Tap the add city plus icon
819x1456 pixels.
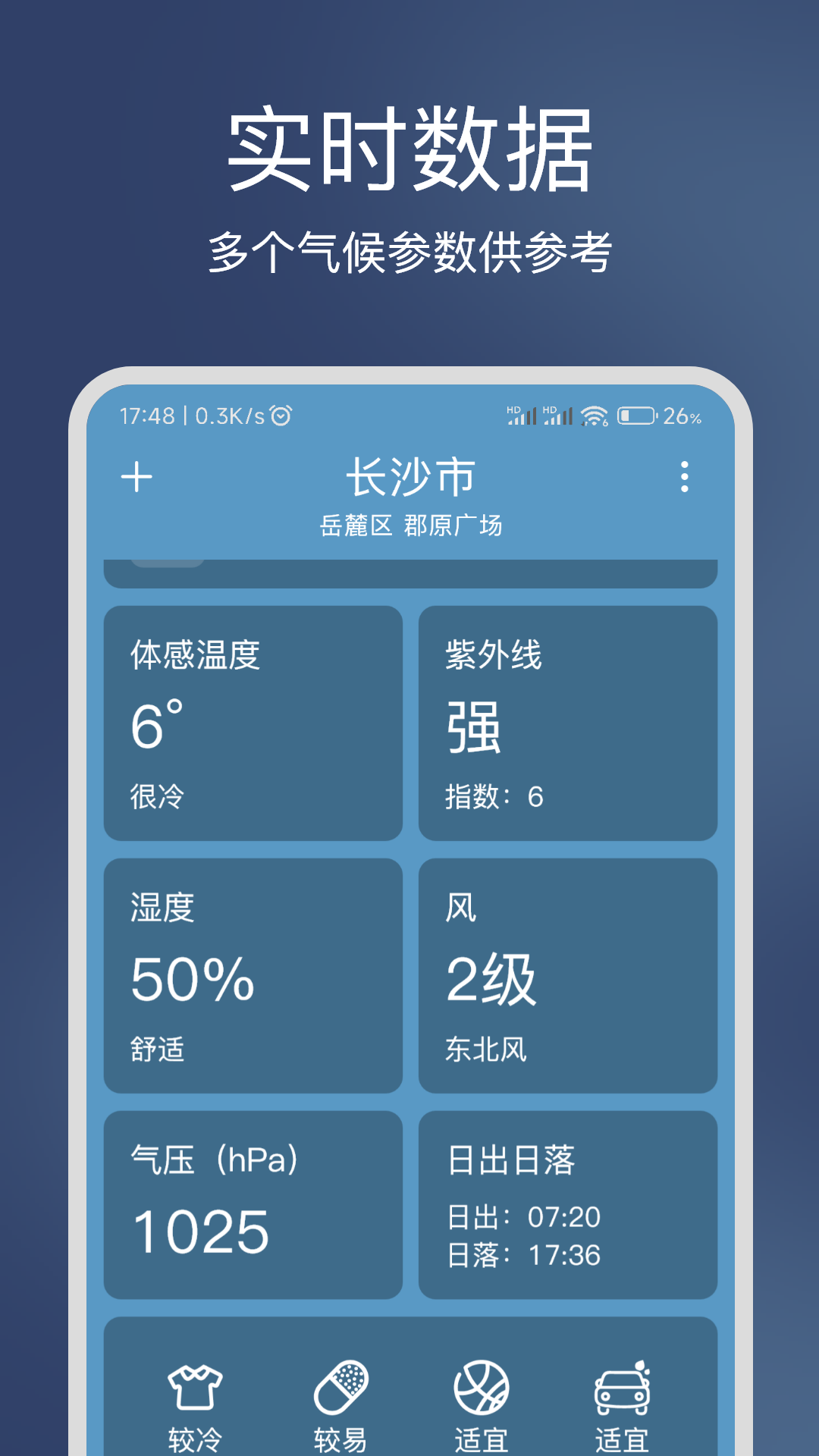pos(137,478)
